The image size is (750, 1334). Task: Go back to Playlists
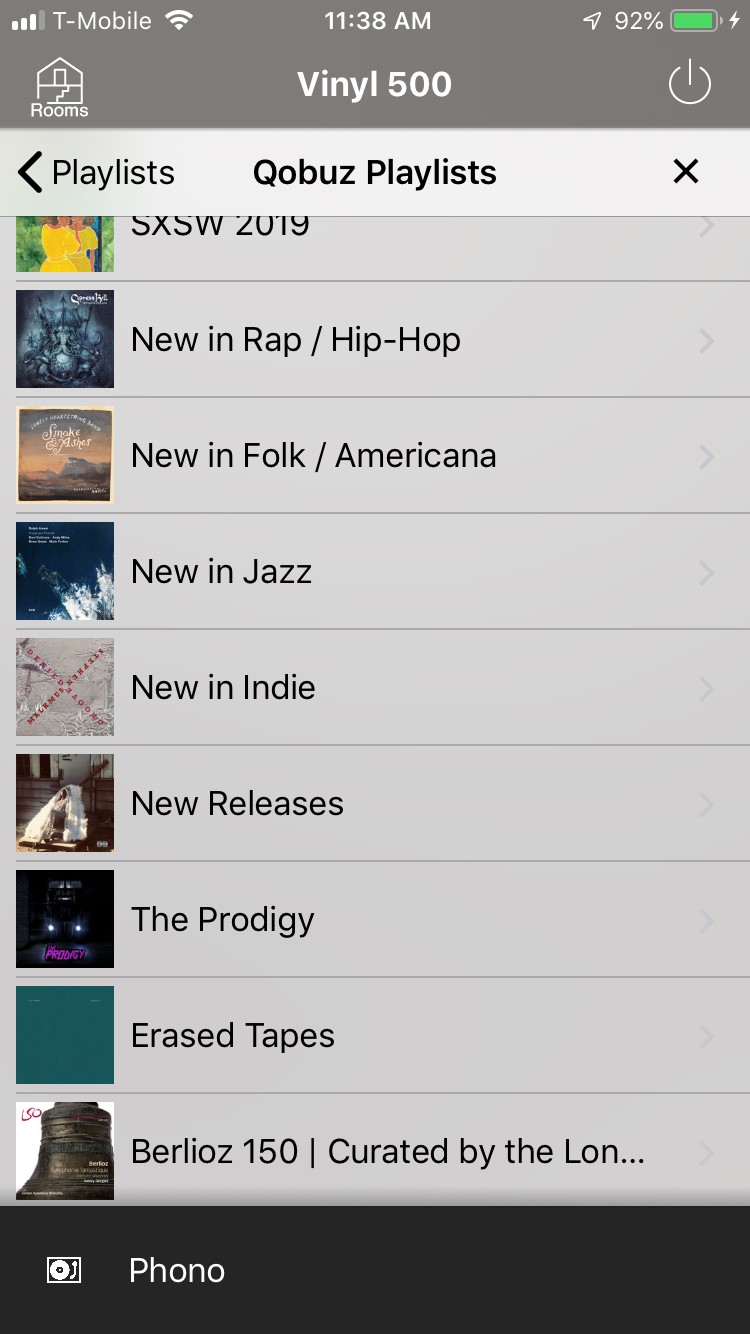pos(96,172)
